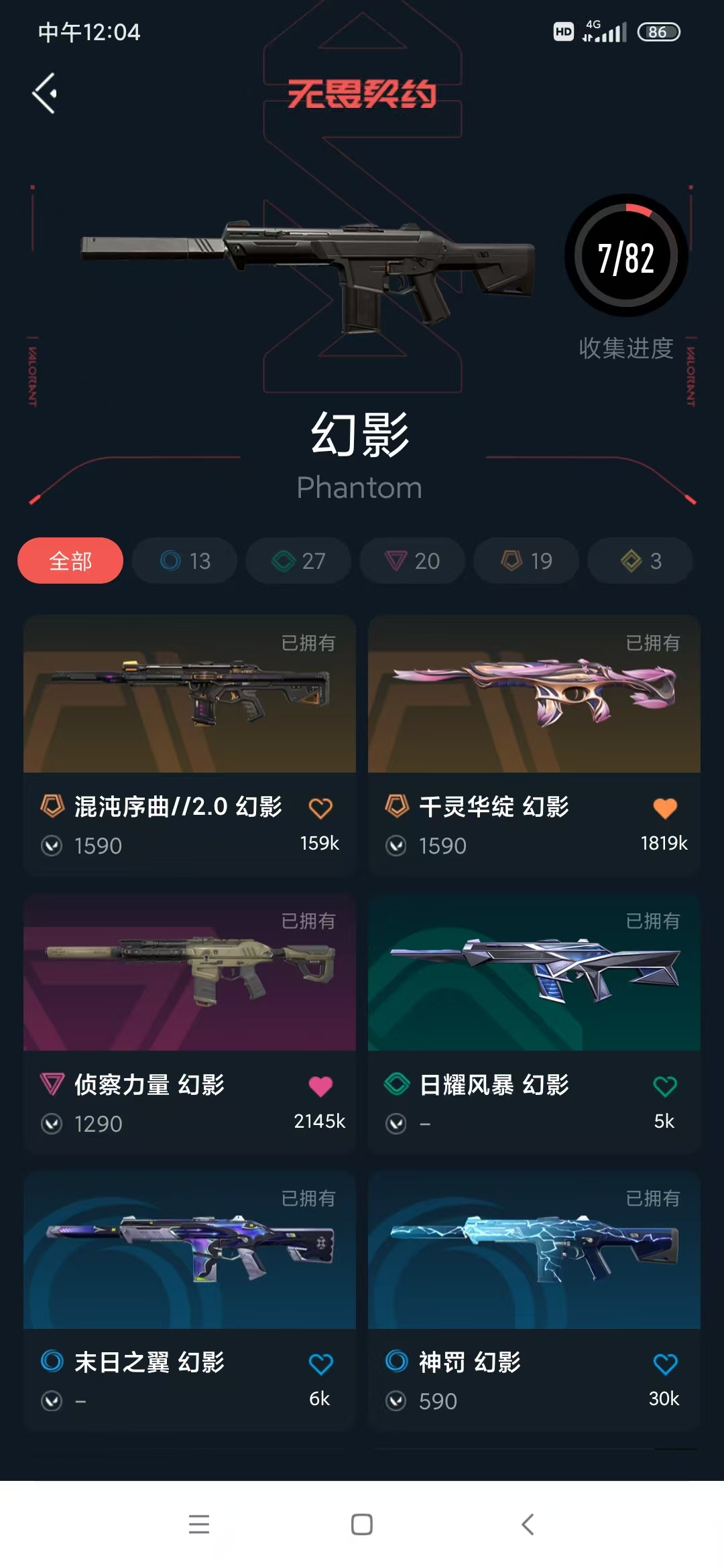Filter skins by the tier showing 3
Viewport: 724px width, 1568px height.
coord(640,561)
